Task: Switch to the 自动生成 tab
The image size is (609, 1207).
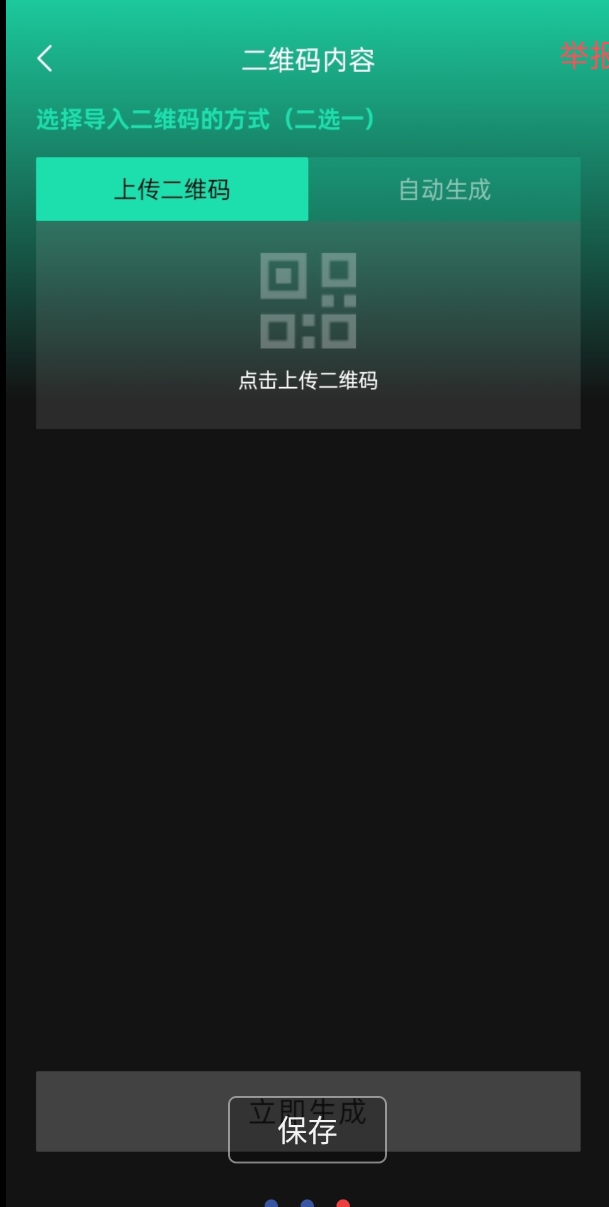Action: pos(444,189)
